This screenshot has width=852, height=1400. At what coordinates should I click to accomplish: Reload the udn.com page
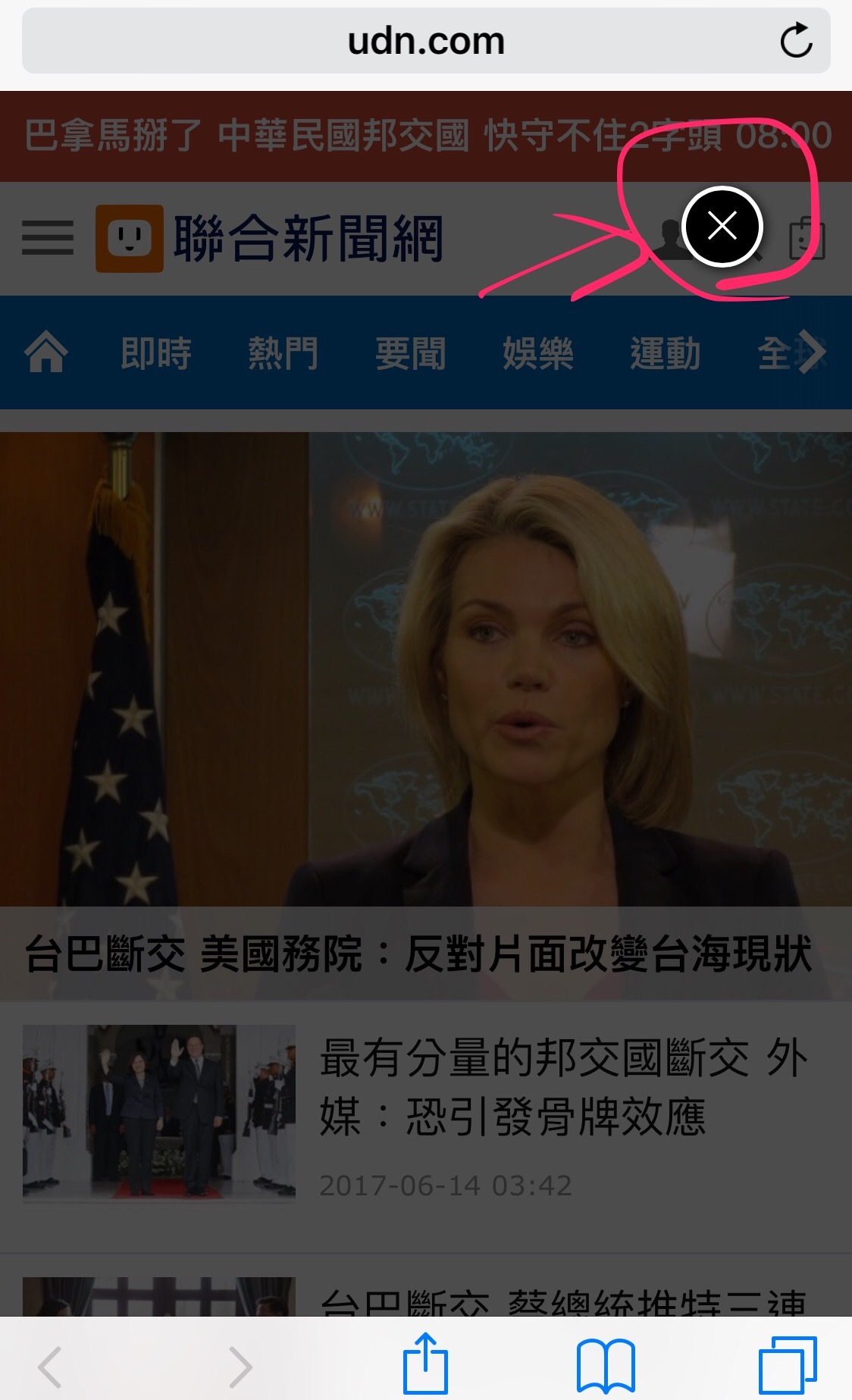tap(795, 41)
